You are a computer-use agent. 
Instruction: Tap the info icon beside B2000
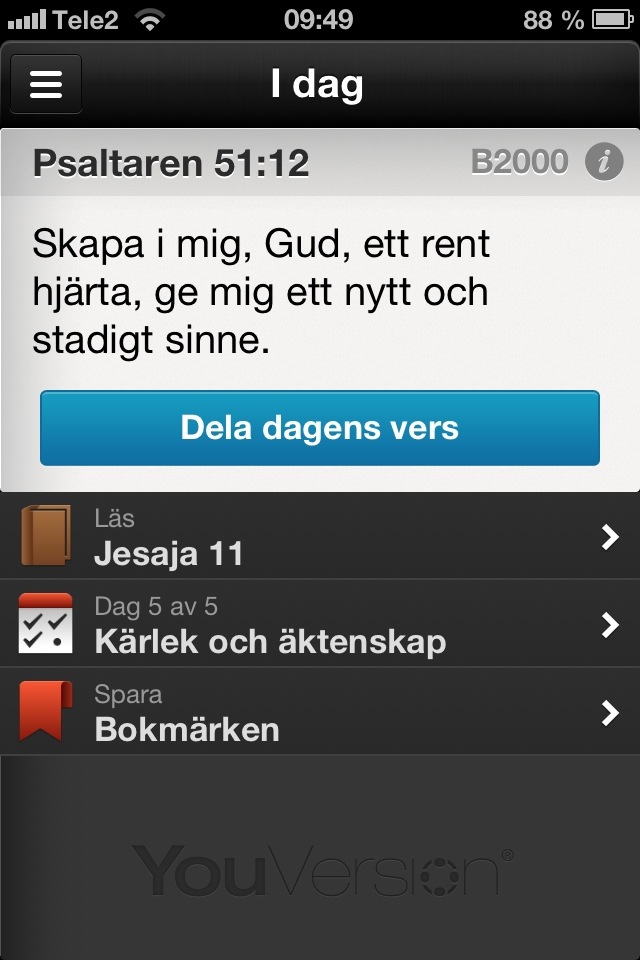[x=603, y=161]
